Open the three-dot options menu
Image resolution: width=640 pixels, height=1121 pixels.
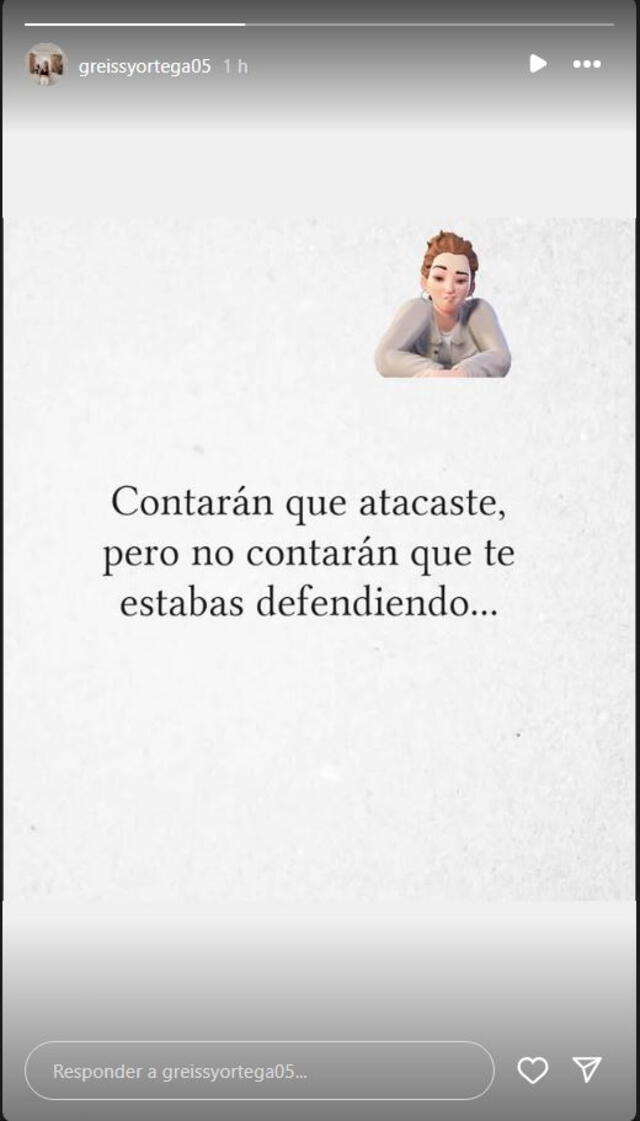[587, 65]
